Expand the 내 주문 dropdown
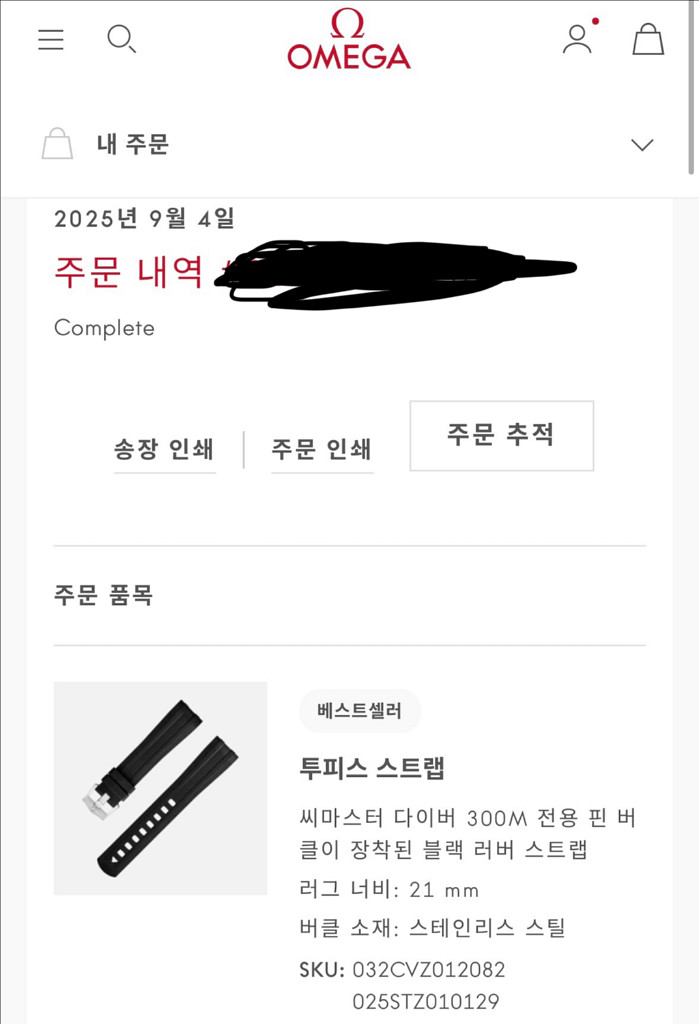 click(x=642, y=145)
